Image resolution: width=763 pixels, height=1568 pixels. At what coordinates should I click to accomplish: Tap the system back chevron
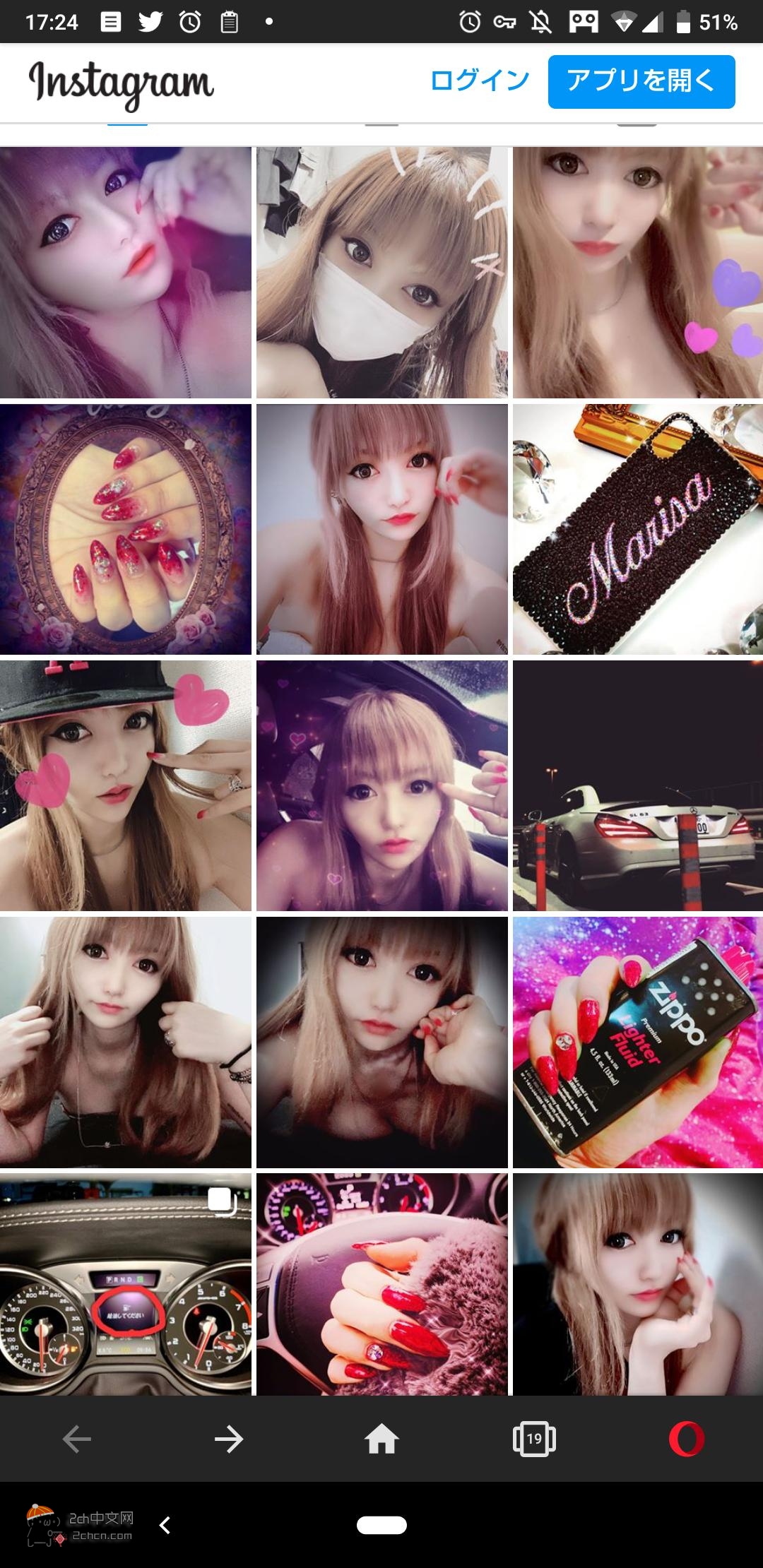pyautogui.click(x=165, y=1526)
